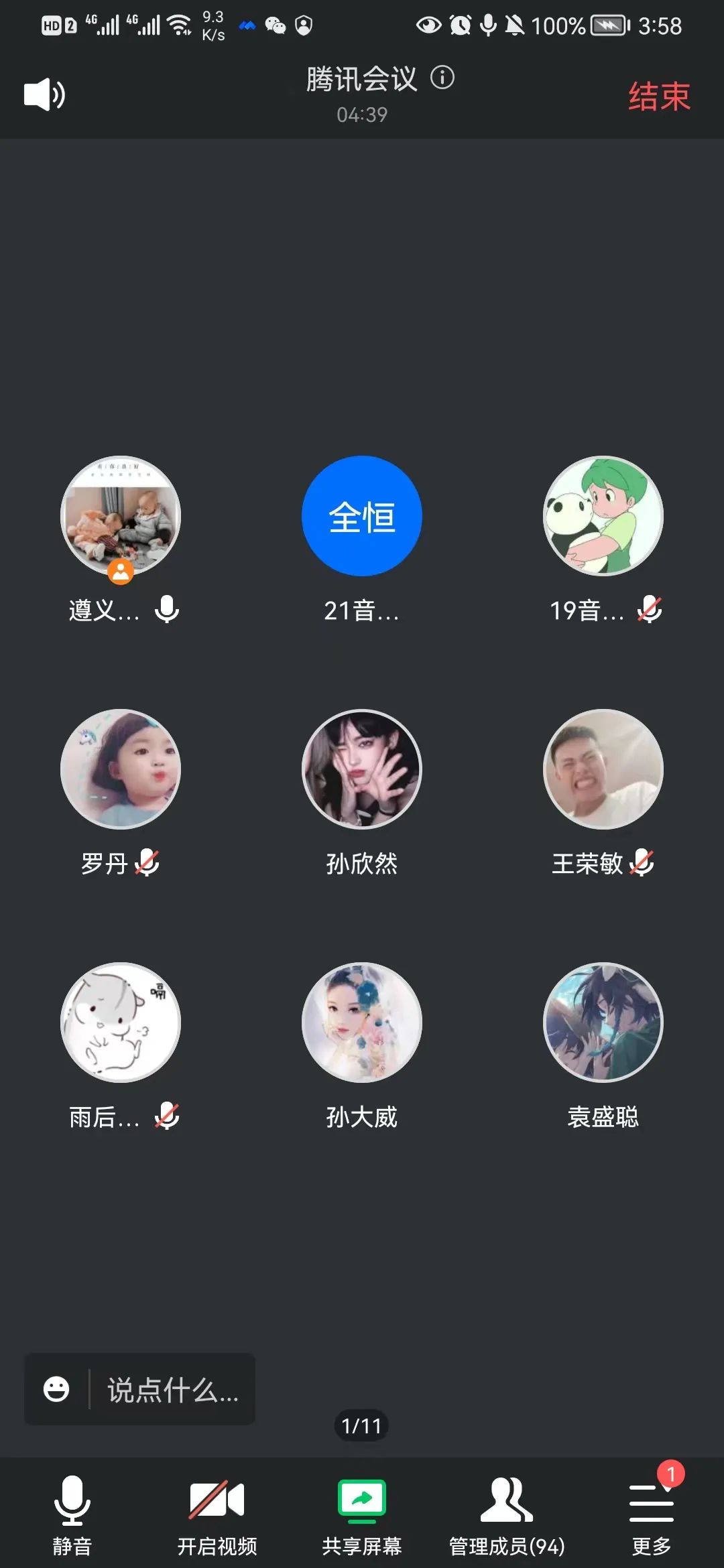The width and height of the screenshot is (724, 1568).
Task: Select participant 袁盛聪
Action: (x=603, y=1023)
